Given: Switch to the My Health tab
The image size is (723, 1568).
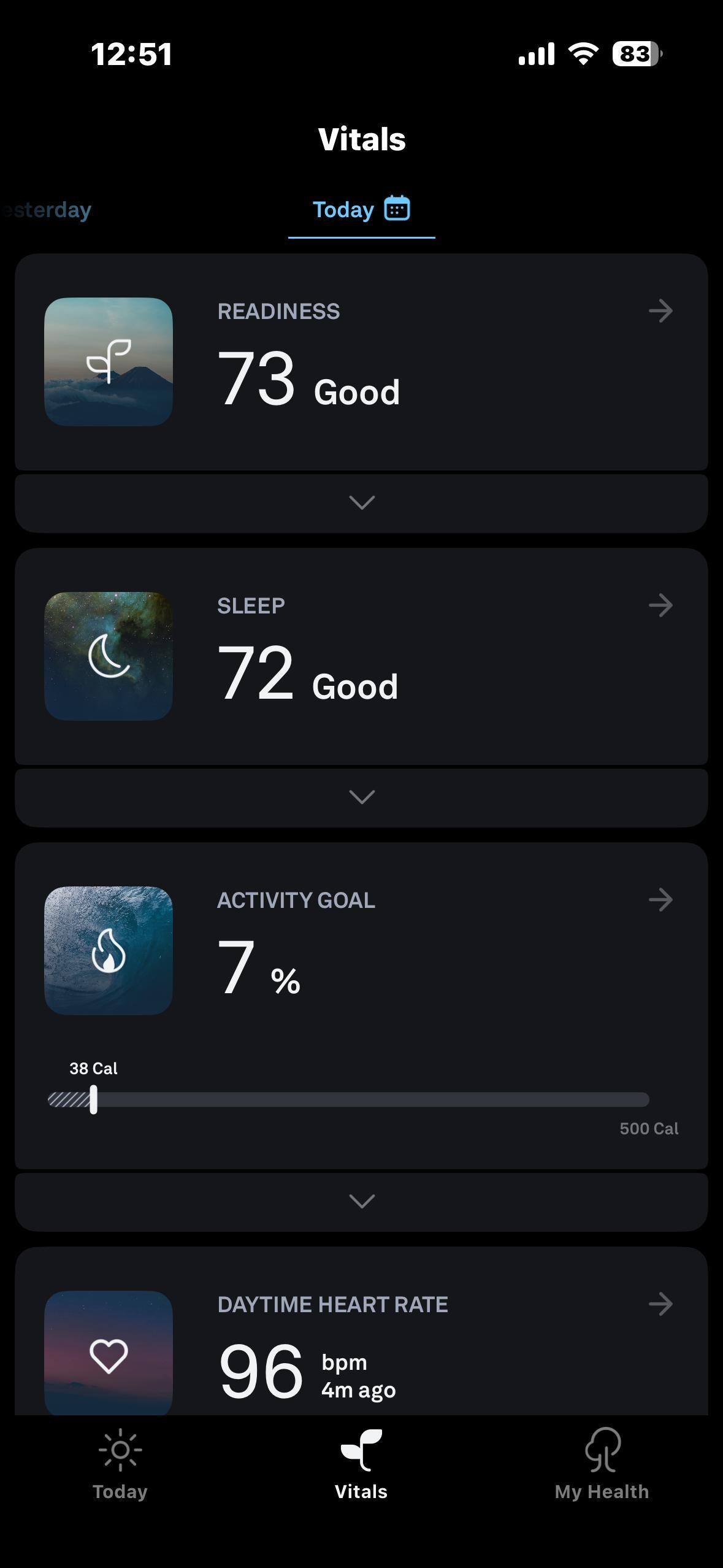Looking at the screenshot, I should tap(602, 1465).
